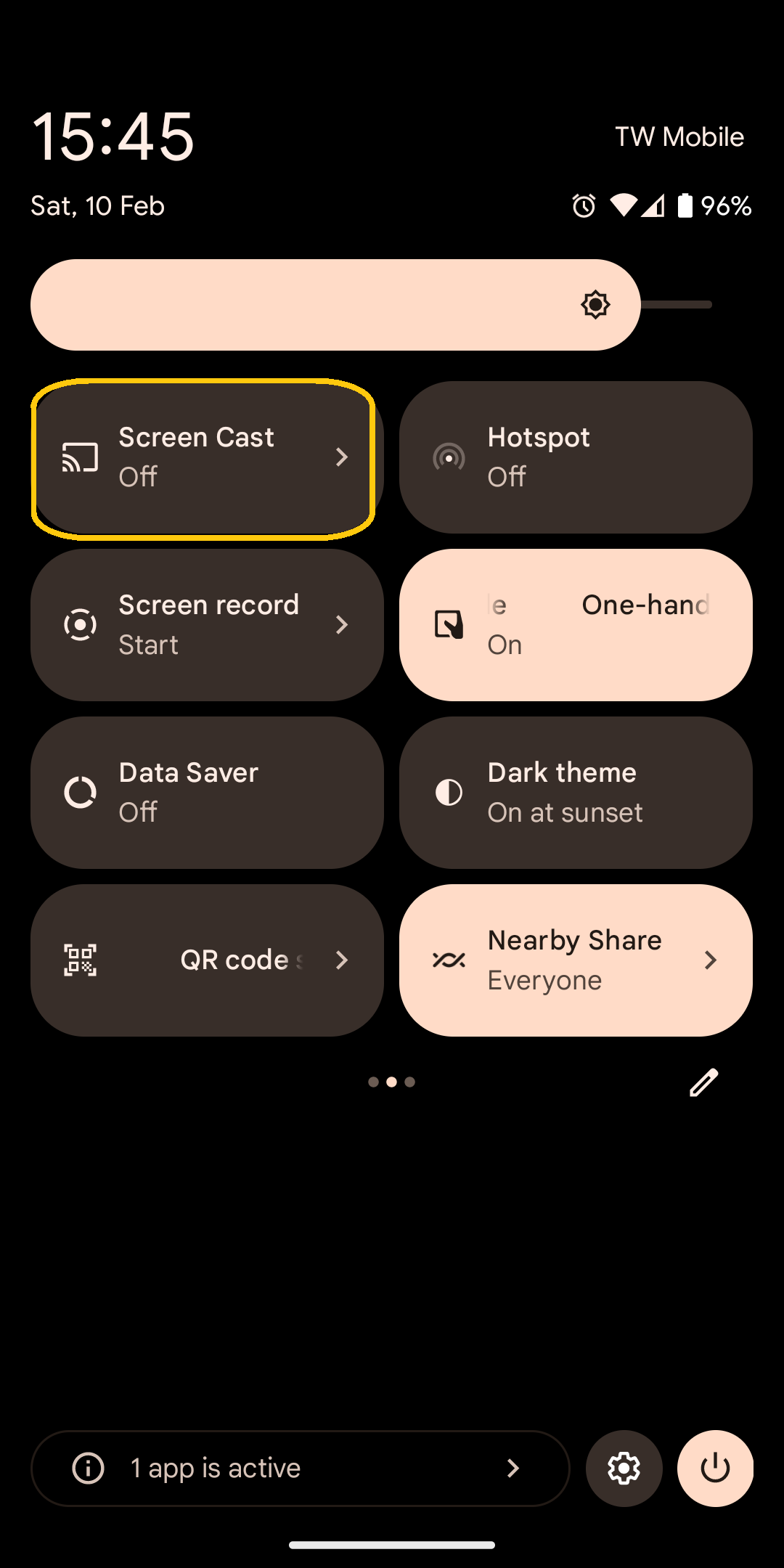Viewport: 784px width, 1568px height.
Task: Start Screen record from its tile
Action: click(207, 625)
